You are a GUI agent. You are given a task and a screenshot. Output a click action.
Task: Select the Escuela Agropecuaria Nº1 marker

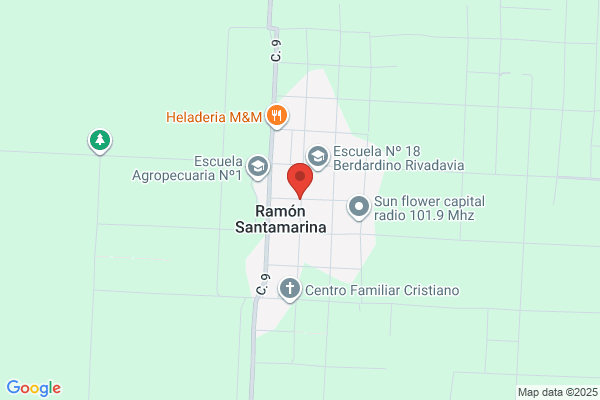[258, 167]
